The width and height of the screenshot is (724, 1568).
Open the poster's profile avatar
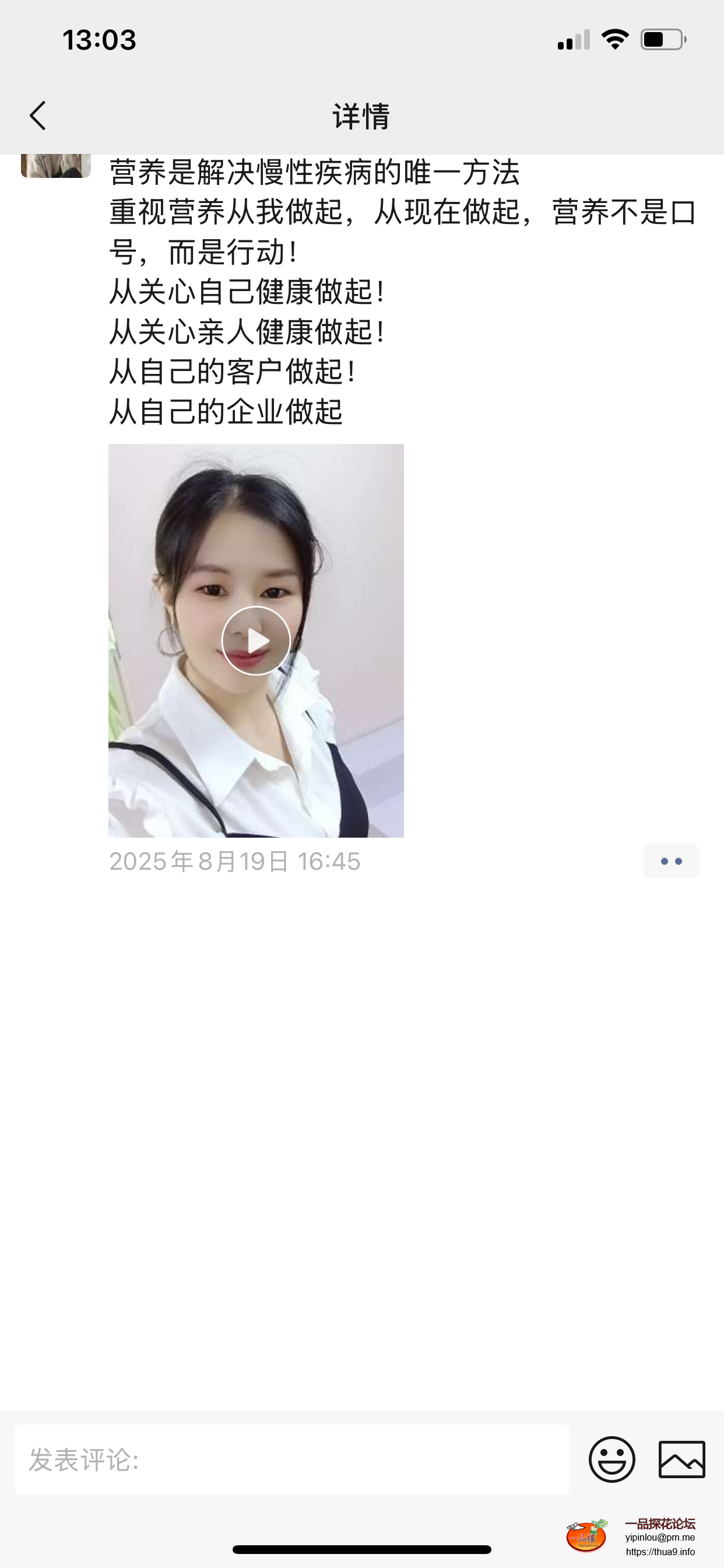(56, 166)
